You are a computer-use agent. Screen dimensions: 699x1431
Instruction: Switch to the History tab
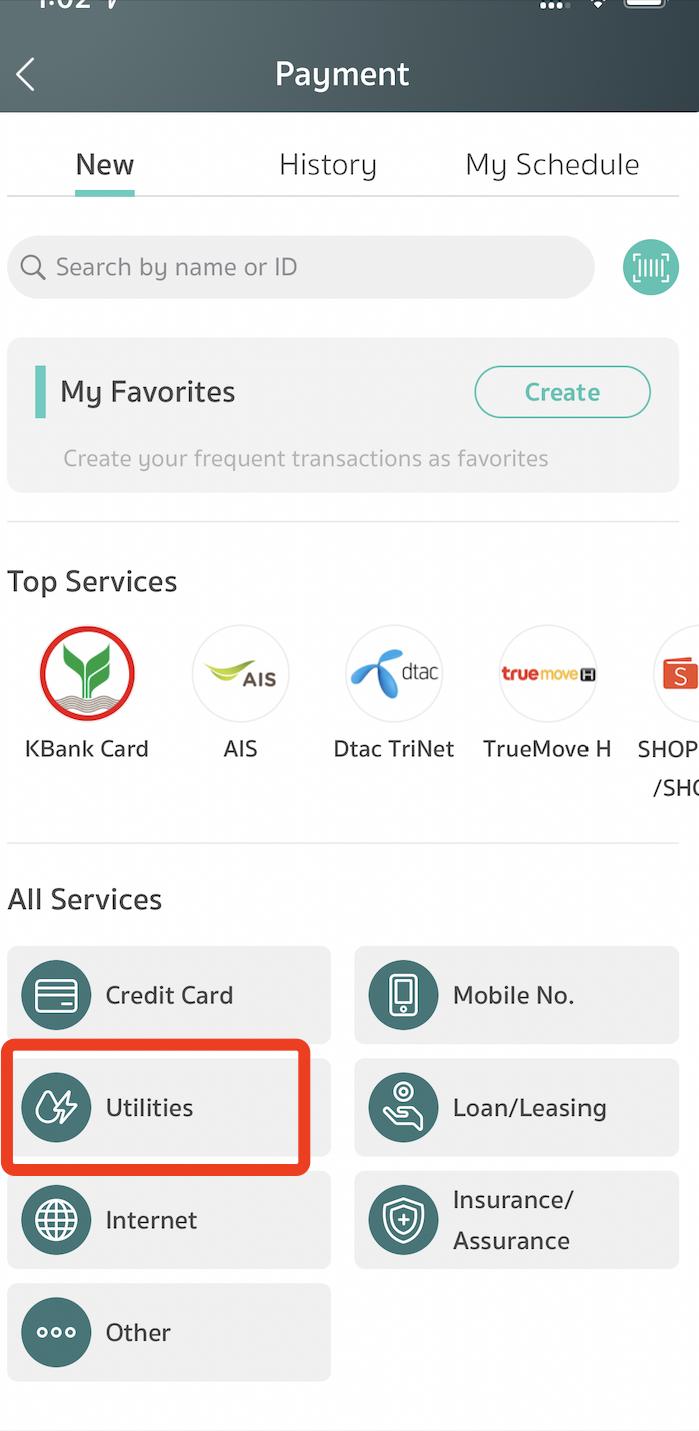327,165
